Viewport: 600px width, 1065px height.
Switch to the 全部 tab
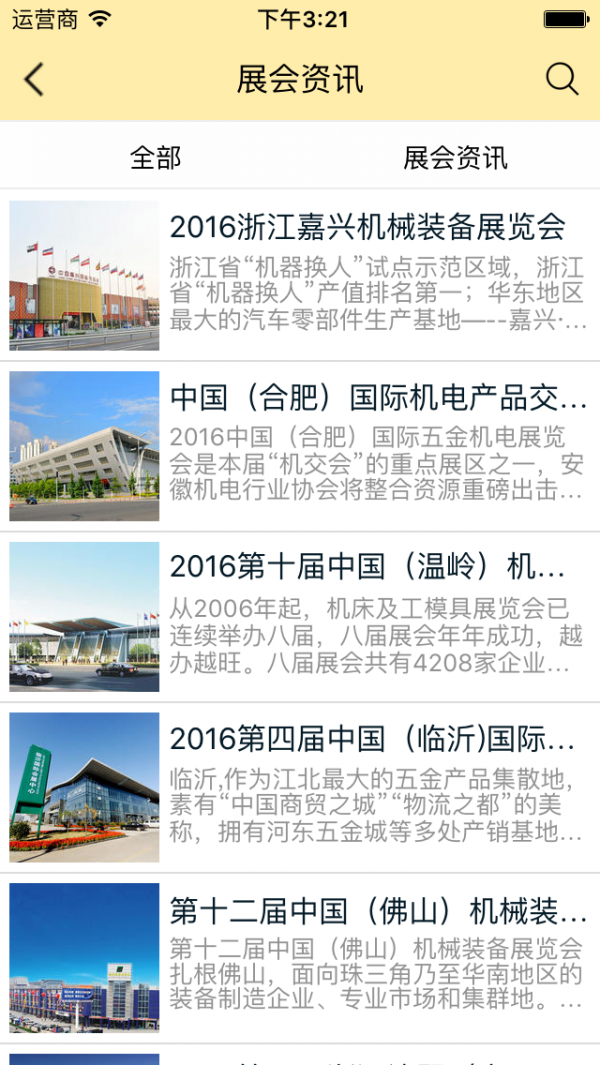click(x=156, y=158)
